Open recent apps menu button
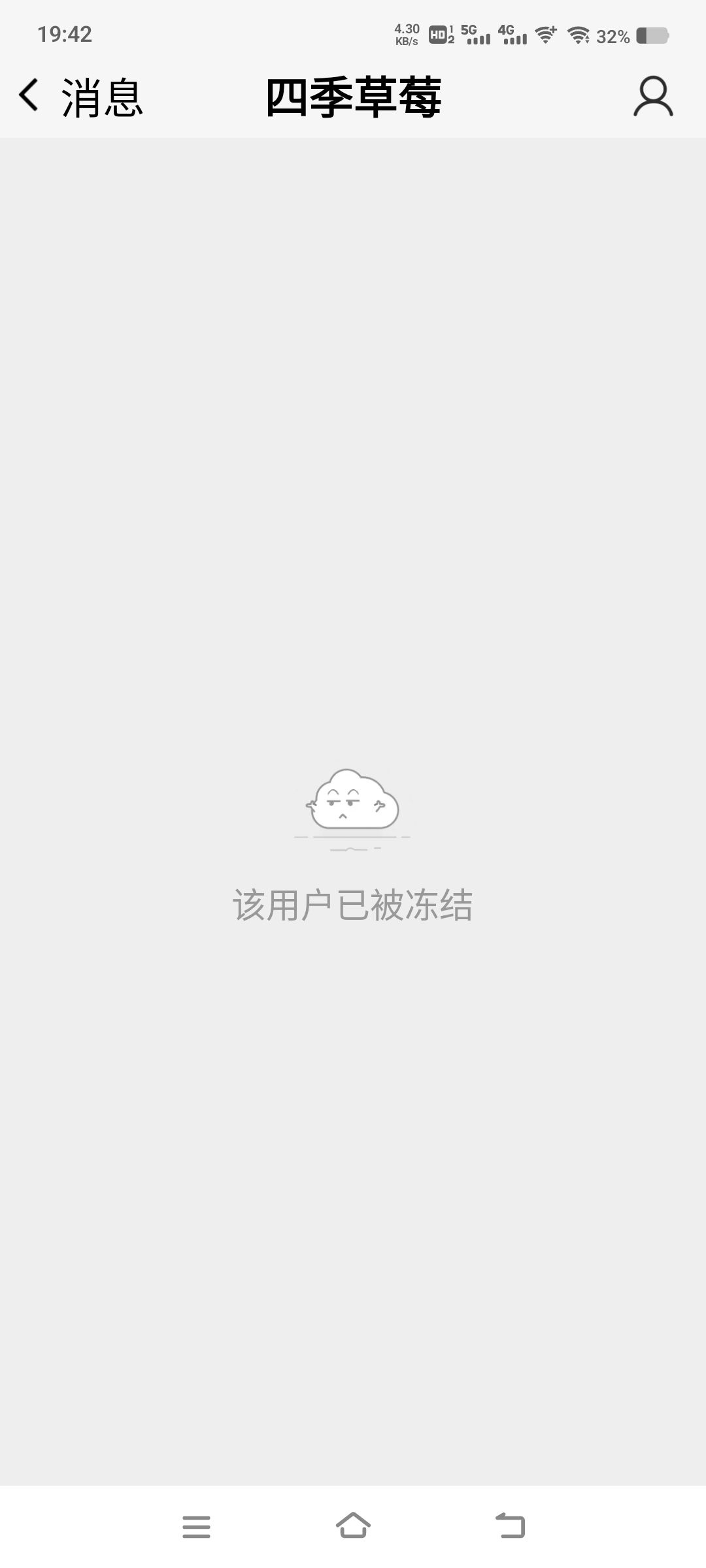 coord(196,1527)
